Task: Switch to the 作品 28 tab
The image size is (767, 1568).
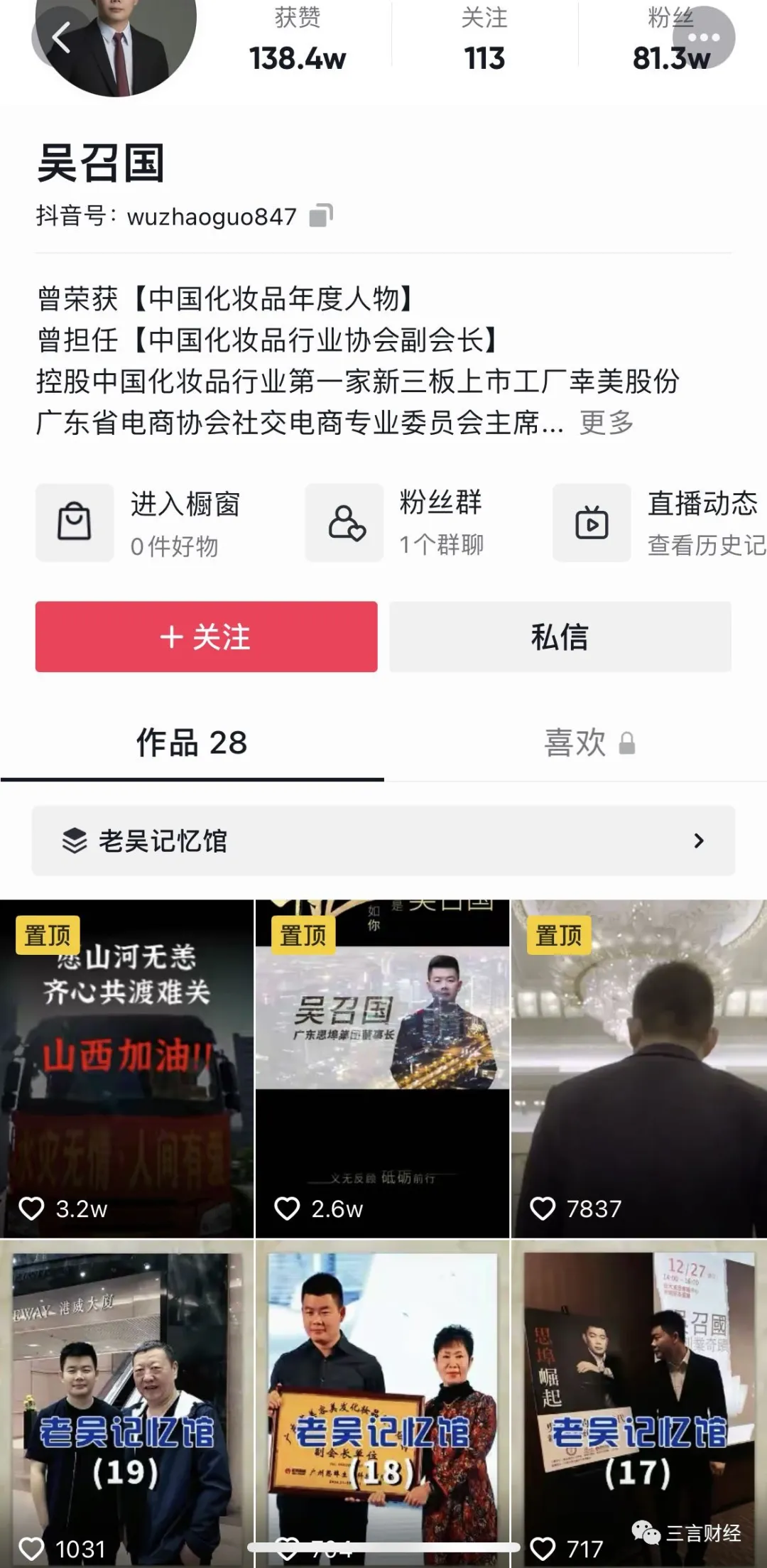Action: pyautogui.click(x=192, y=743)
